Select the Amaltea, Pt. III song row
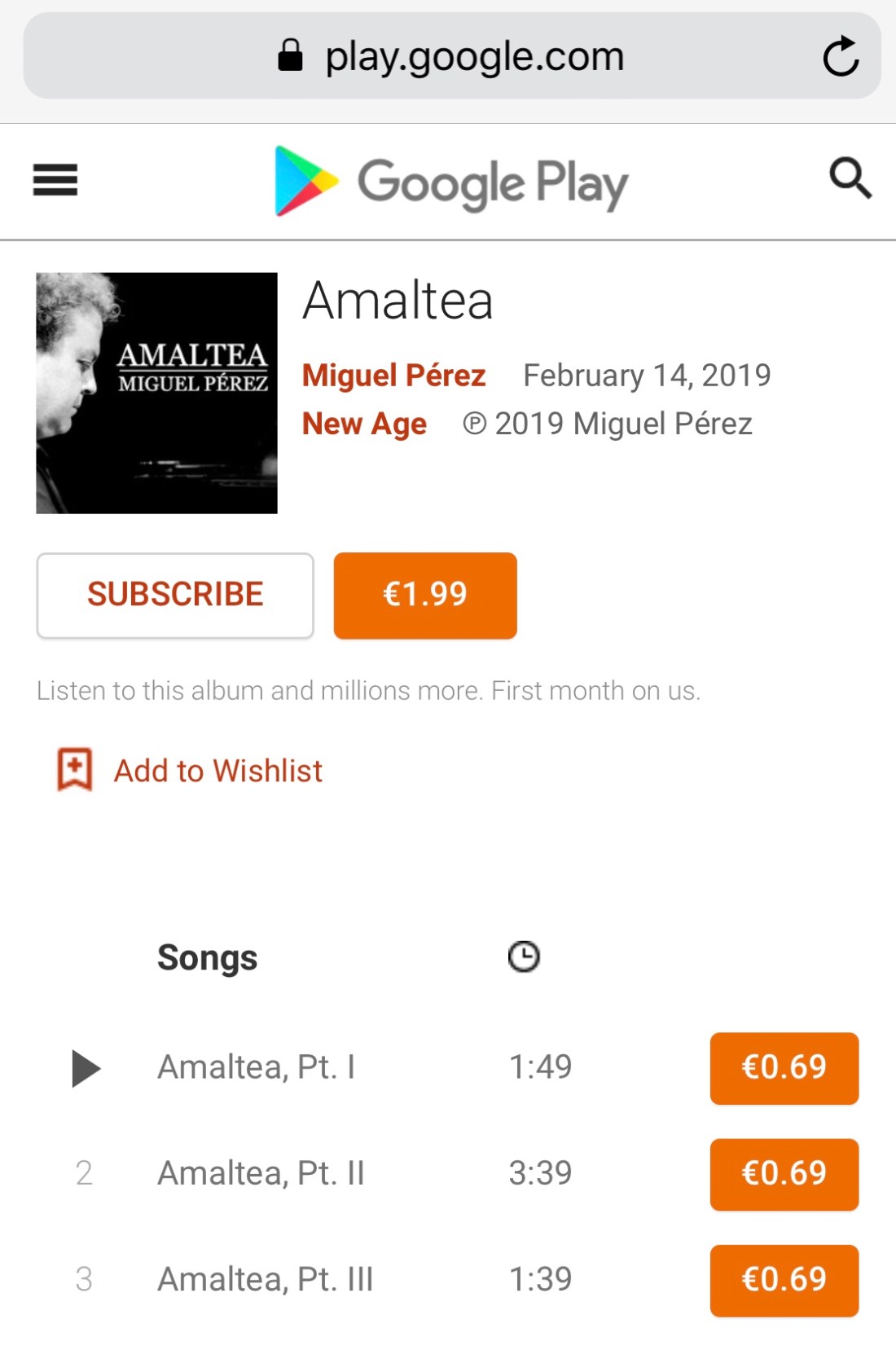The height and width of the screenshot is (1359, 896). click(x=265, y=1280)
